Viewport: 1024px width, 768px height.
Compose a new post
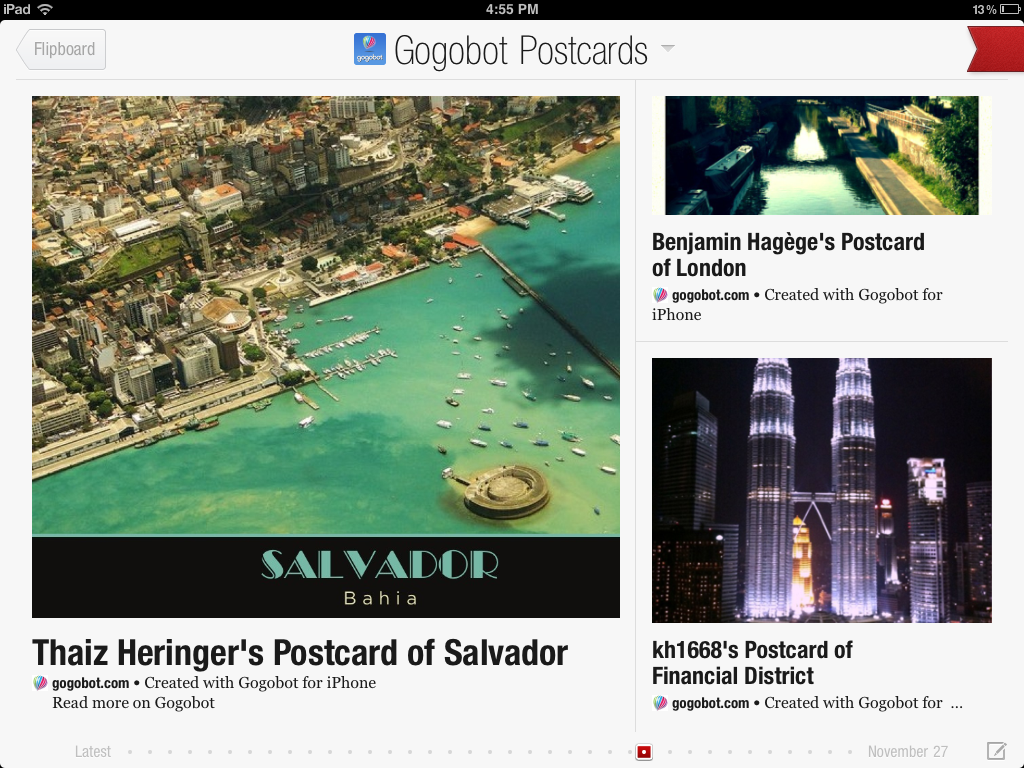(x=996, y=751)
